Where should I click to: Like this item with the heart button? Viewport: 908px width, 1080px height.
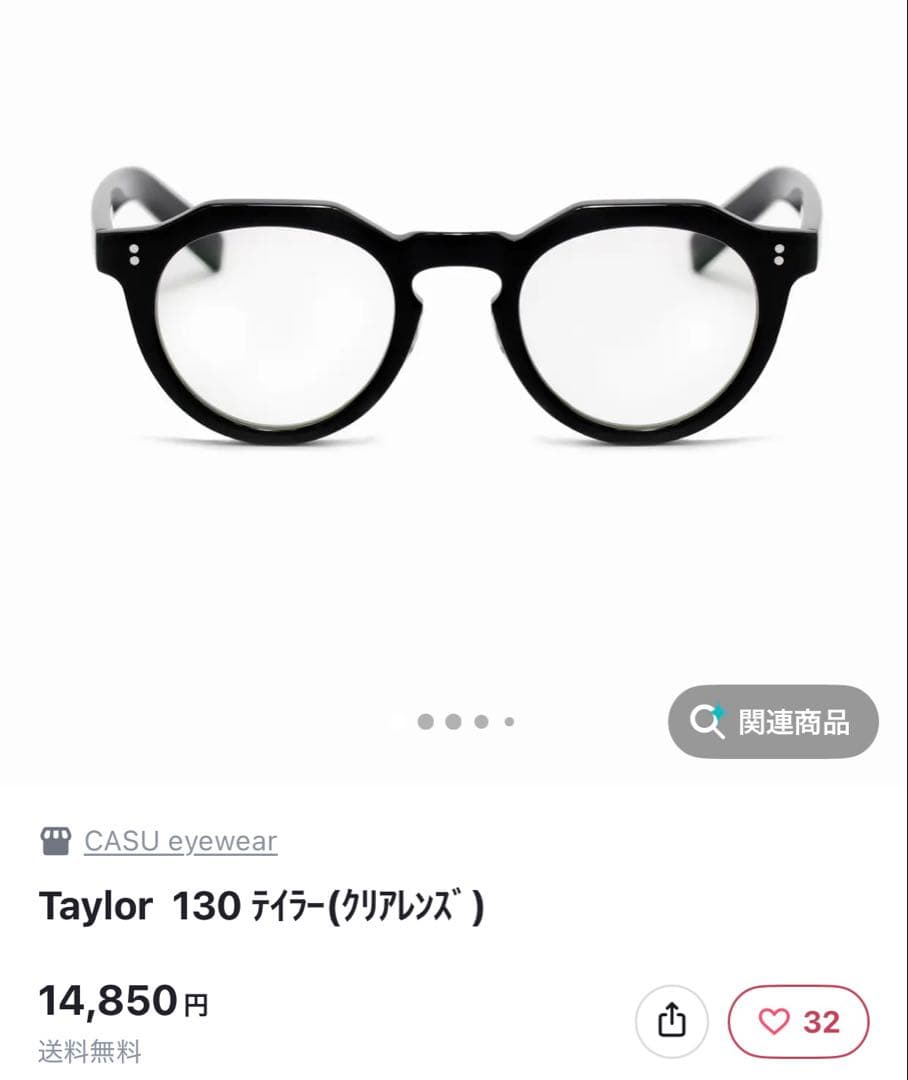coord(798,1021)
